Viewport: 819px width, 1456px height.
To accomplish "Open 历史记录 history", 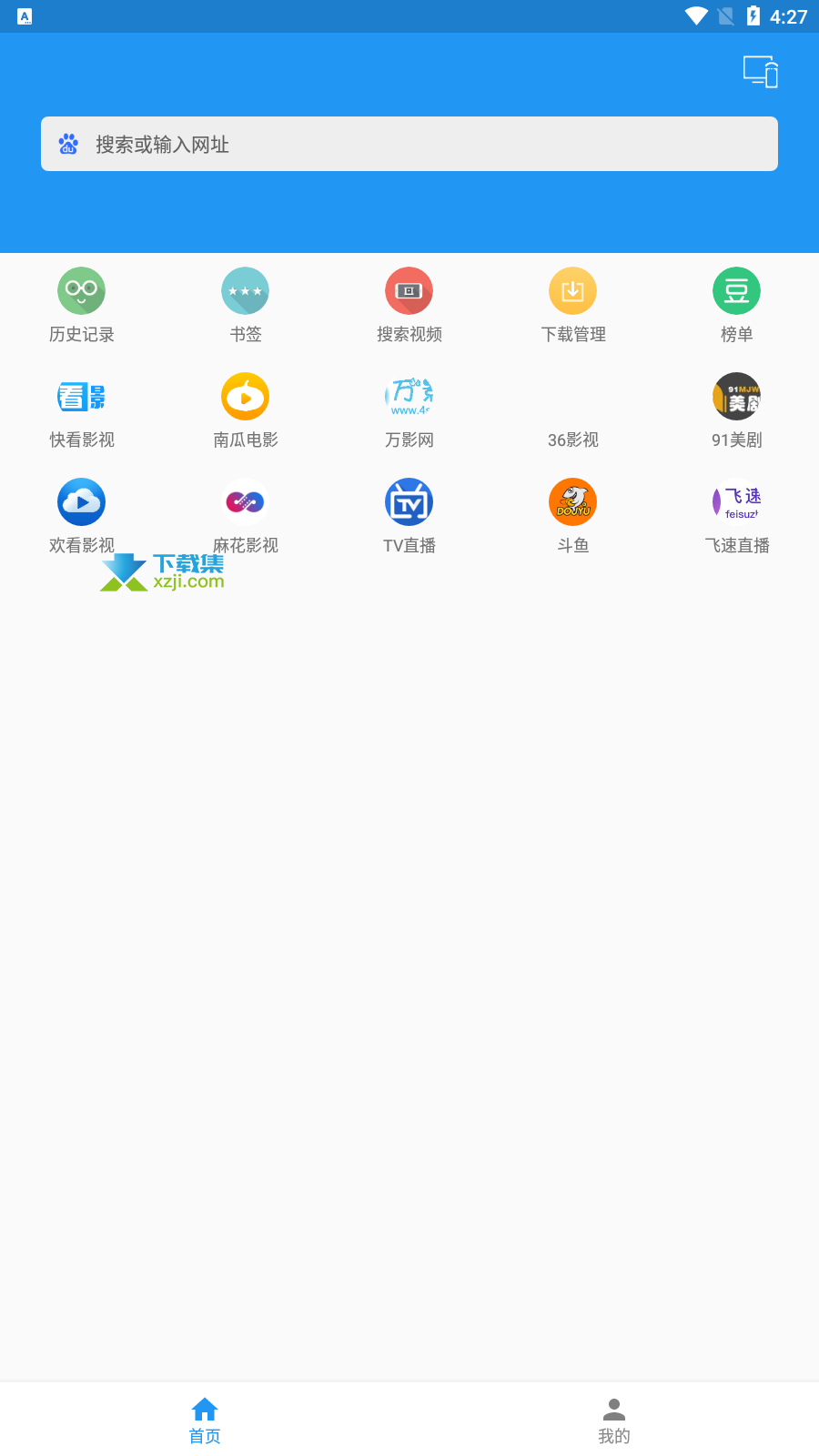I will [82, 306].
